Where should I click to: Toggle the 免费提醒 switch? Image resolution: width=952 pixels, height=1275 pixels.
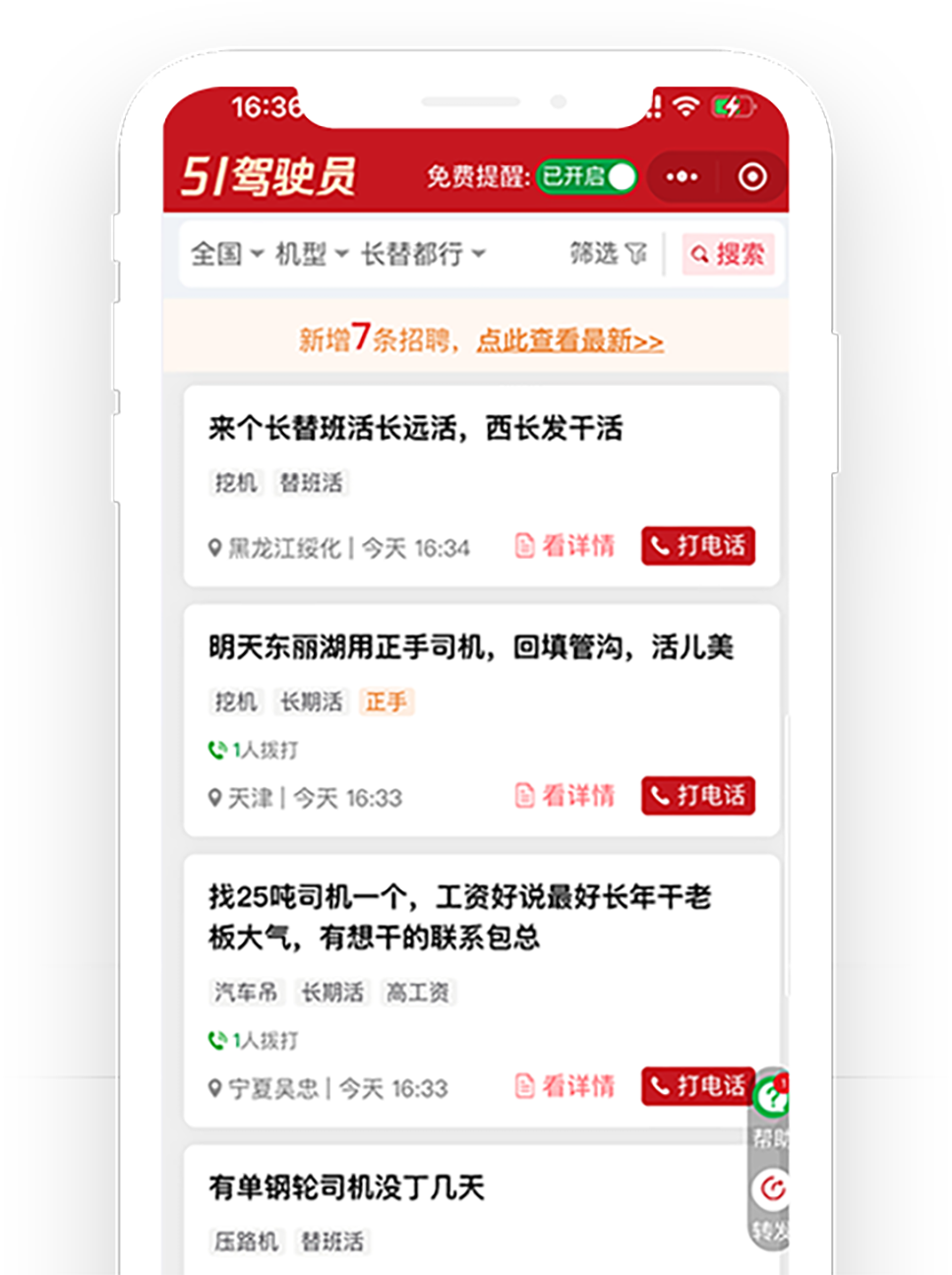pyautogui.click(x=587, y=177)
